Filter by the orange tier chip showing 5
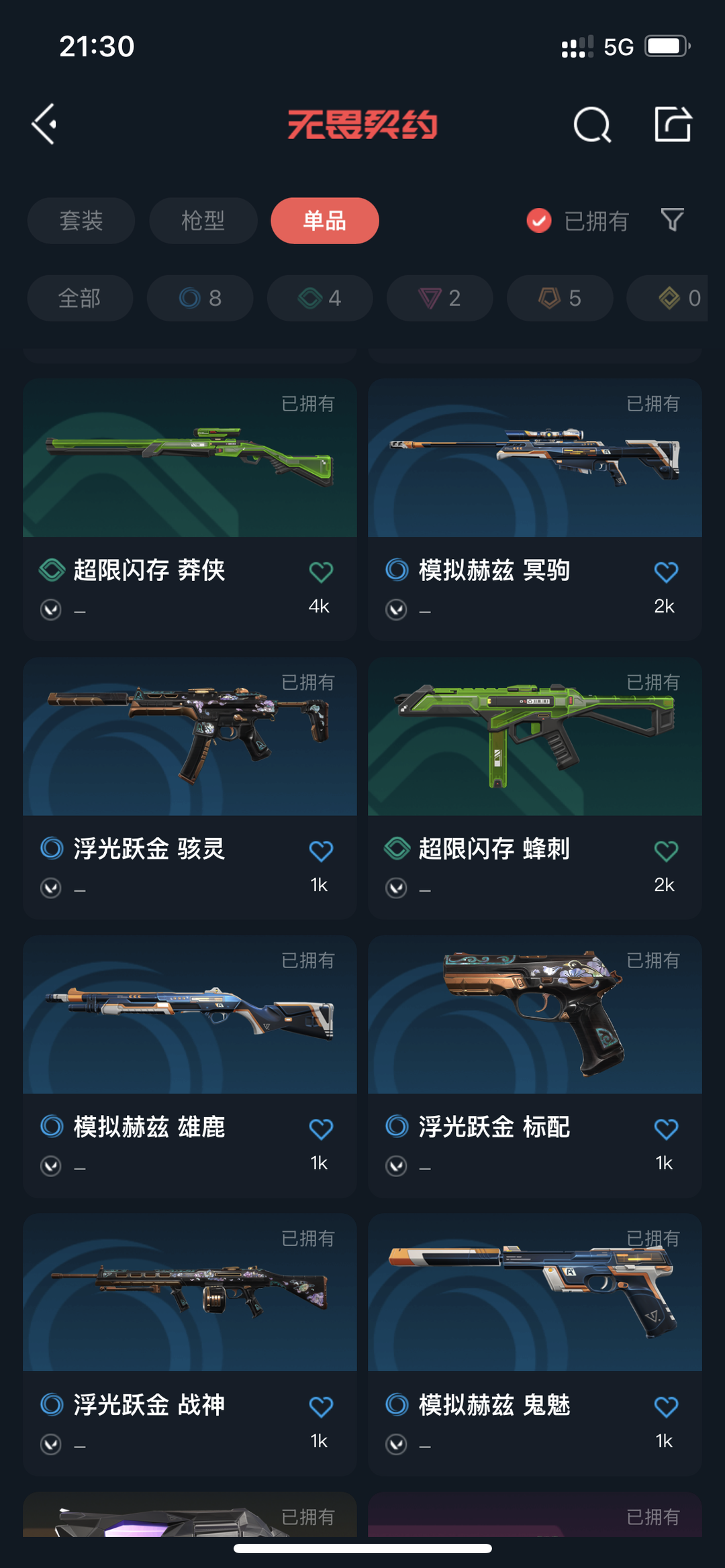This screenshot has height=1568, width=725. pos(560,298)
